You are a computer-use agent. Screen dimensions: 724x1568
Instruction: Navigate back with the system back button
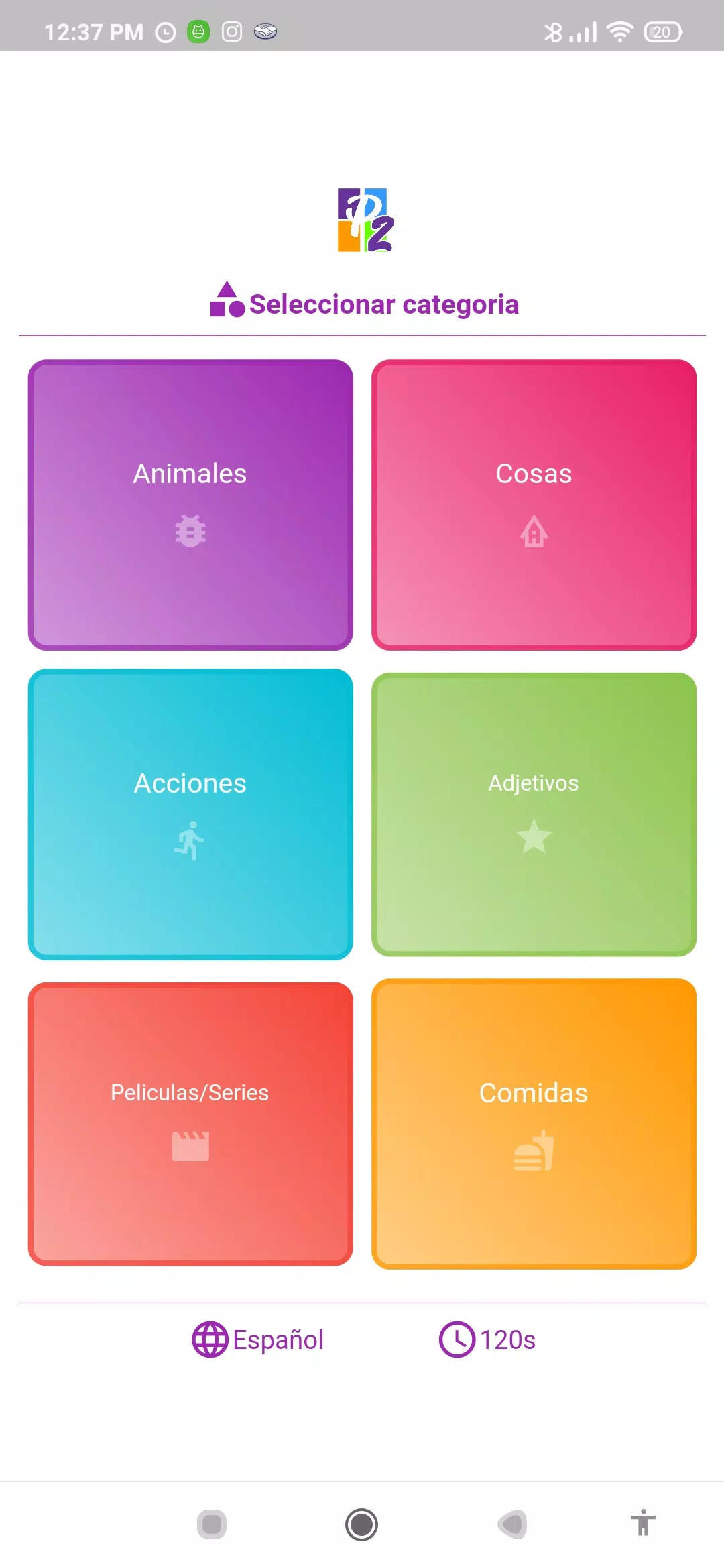coord(512,1524)
